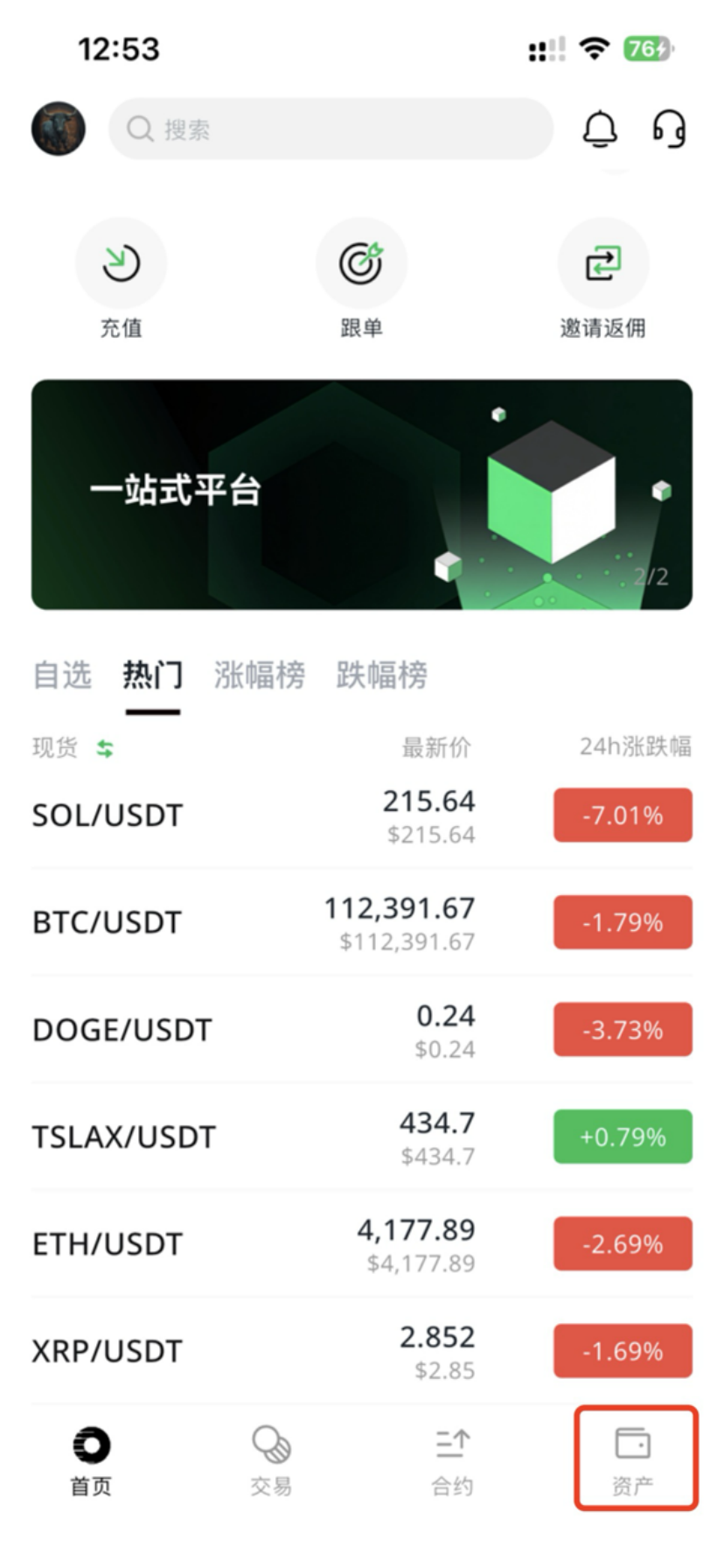Open the SOL/USDT pair

[x=108, y=815]
